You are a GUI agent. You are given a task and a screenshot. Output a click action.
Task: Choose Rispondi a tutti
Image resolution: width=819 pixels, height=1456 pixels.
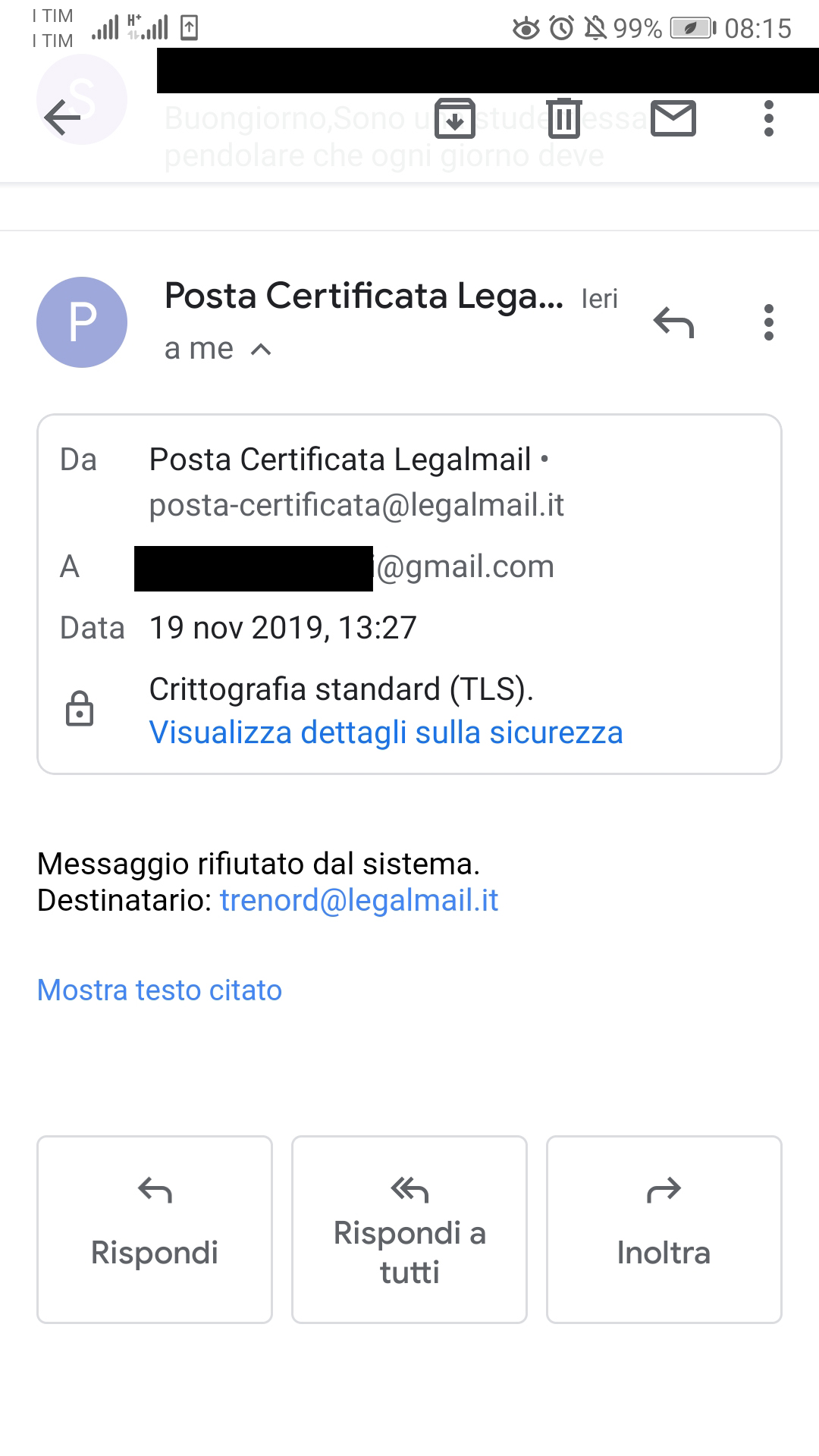(x=409, y=1229)
